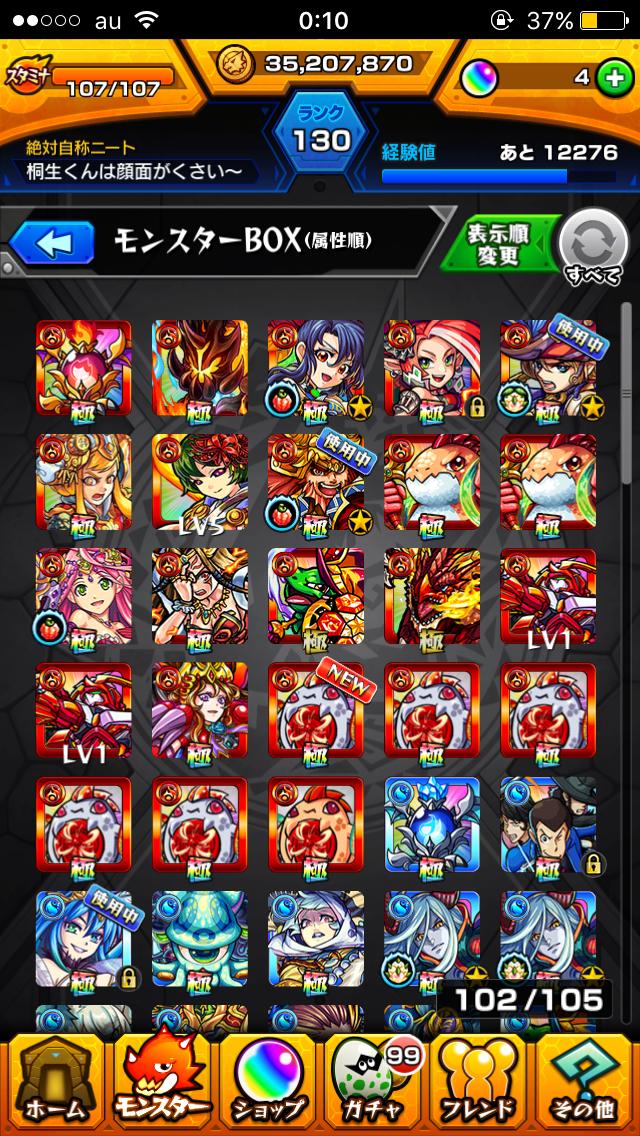Select the locked Lupin group monster

coord(548,825)
